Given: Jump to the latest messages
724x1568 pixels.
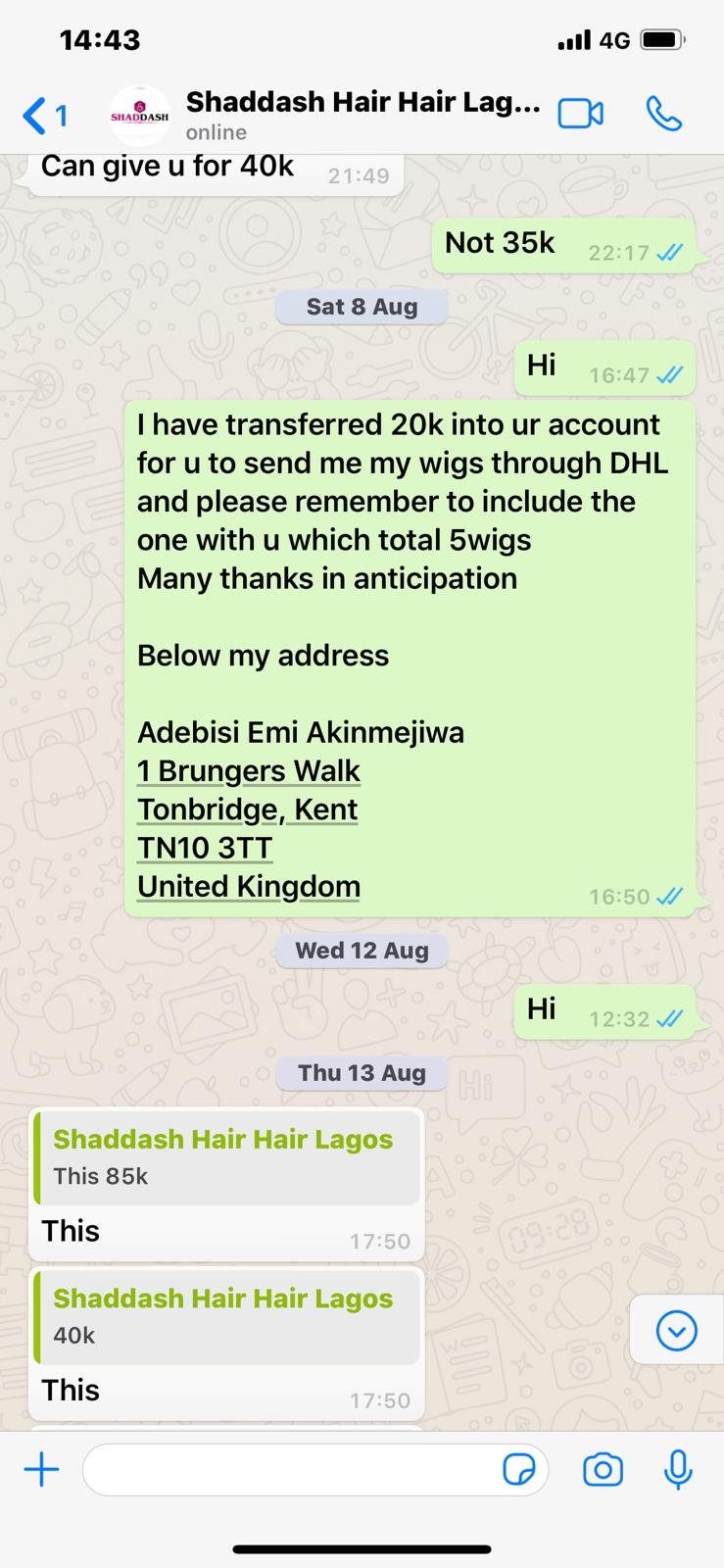Looking at the screenshot, I should point(676,1330).
